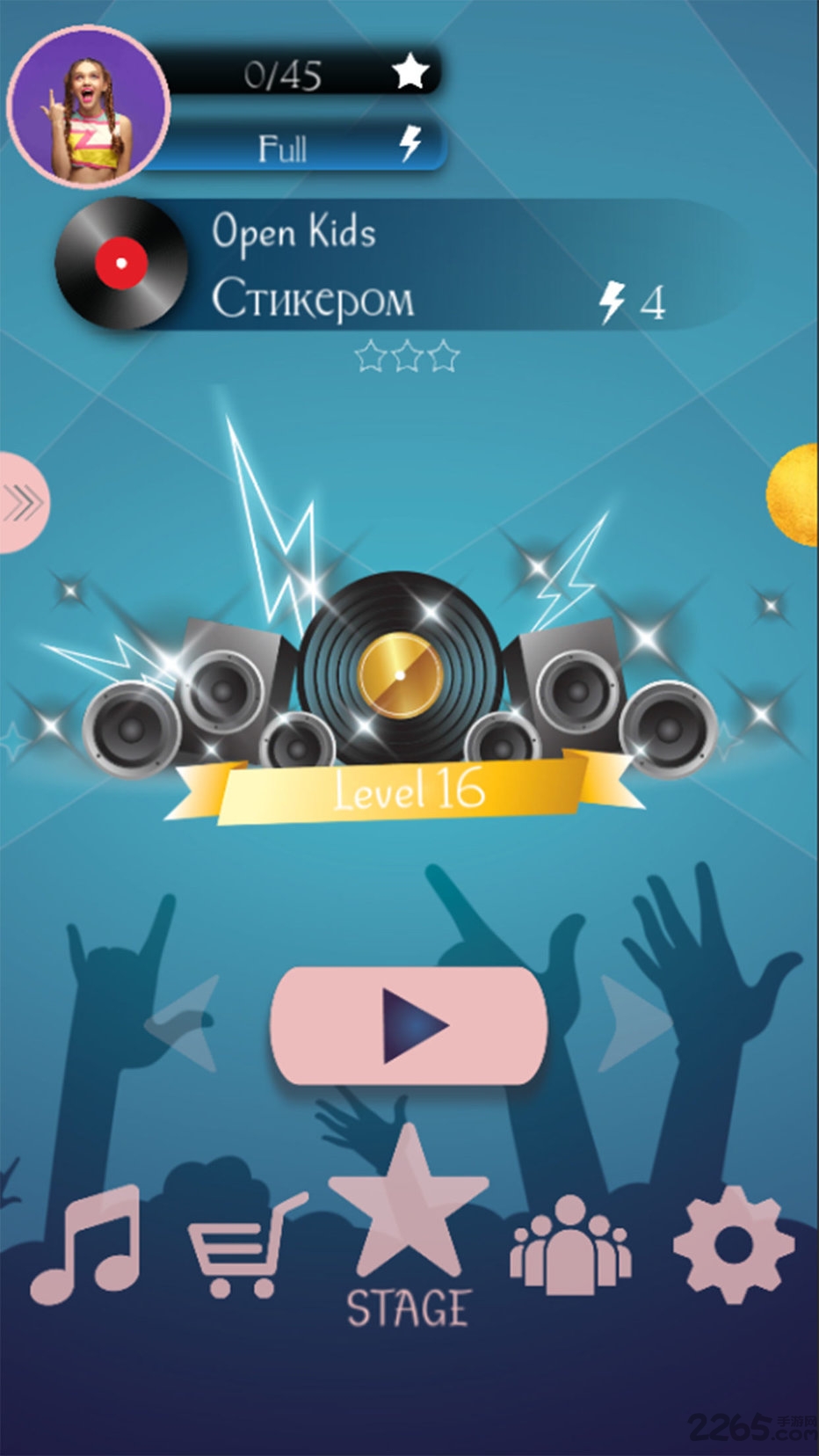Open the settings gear
The width and height of the screenshot is (819, 1456).
[x=734, y=1245]
